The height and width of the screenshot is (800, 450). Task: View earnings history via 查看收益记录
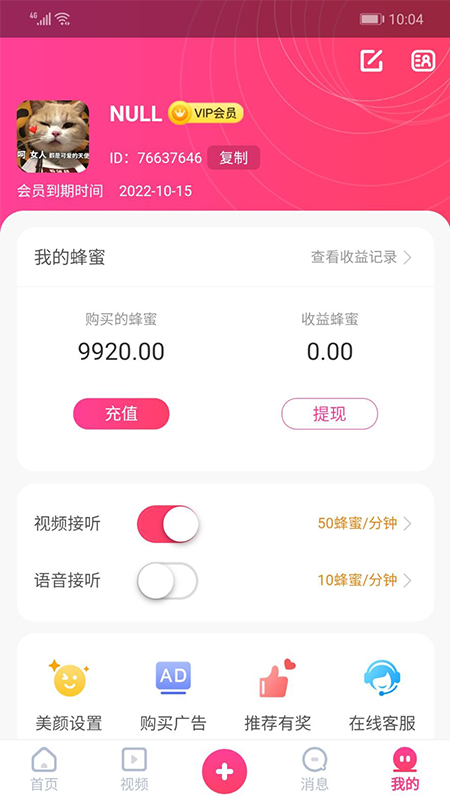tap(361, 257)
